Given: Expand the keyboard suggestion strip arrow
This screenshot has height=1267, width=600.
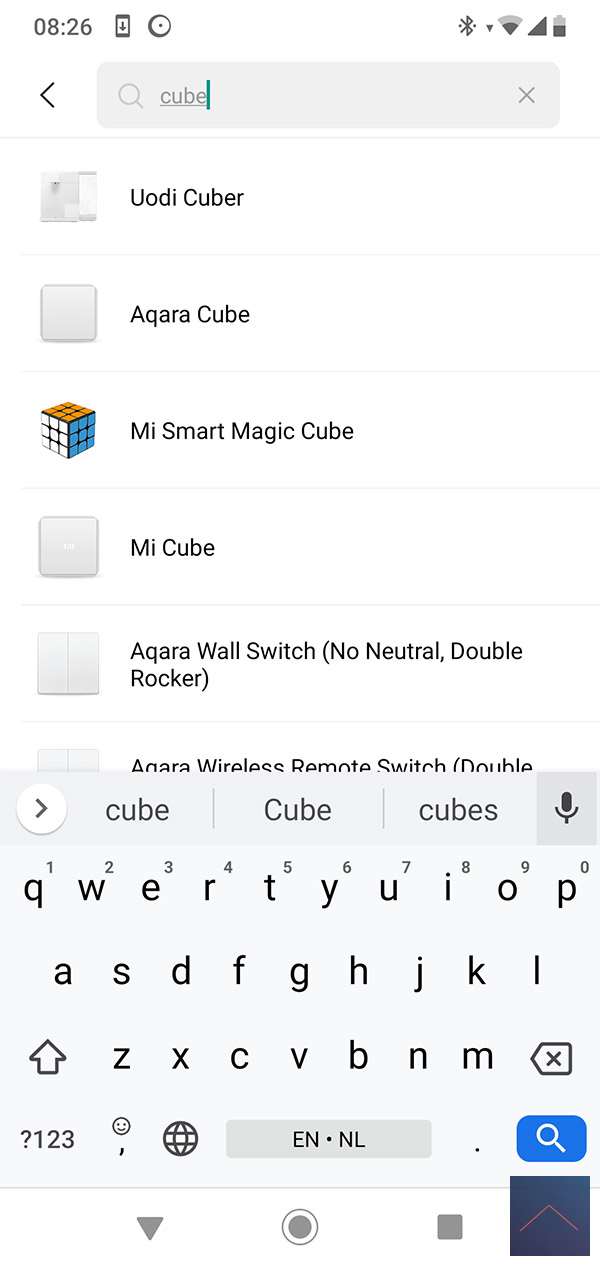Looking at the screenshot, I should 42,809.
